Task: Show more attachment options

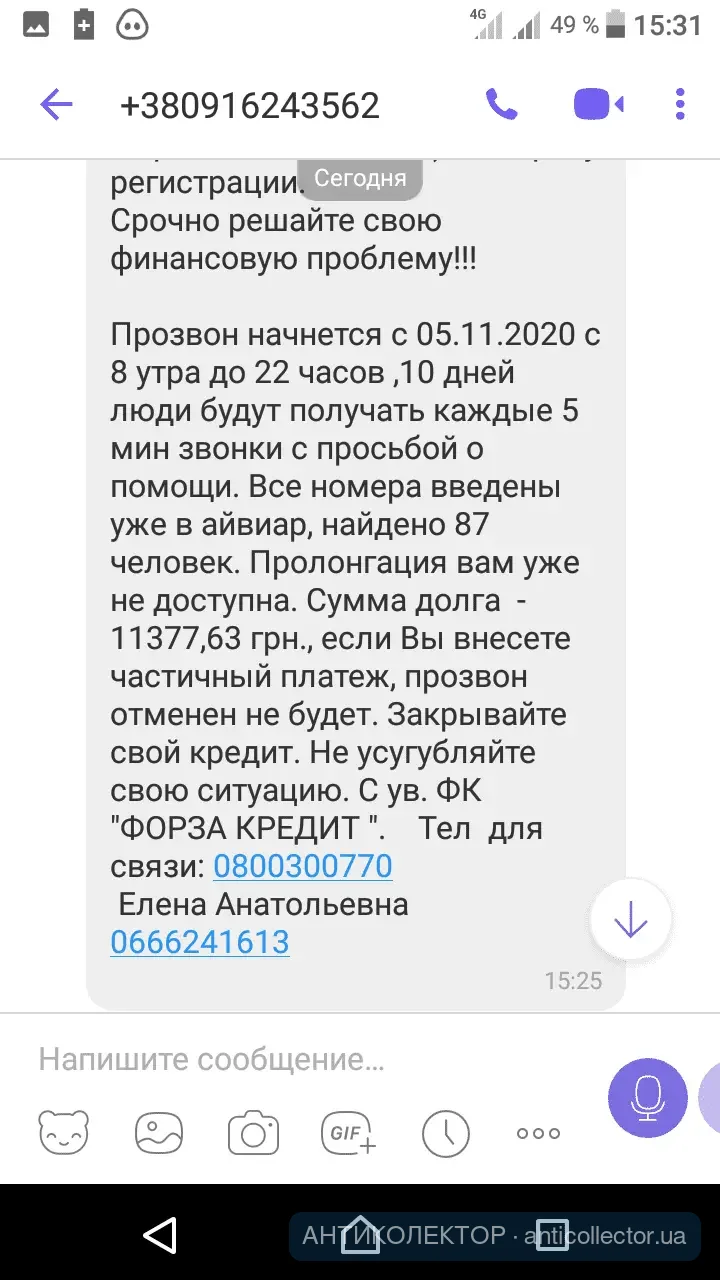Action: pos(538,1133)
